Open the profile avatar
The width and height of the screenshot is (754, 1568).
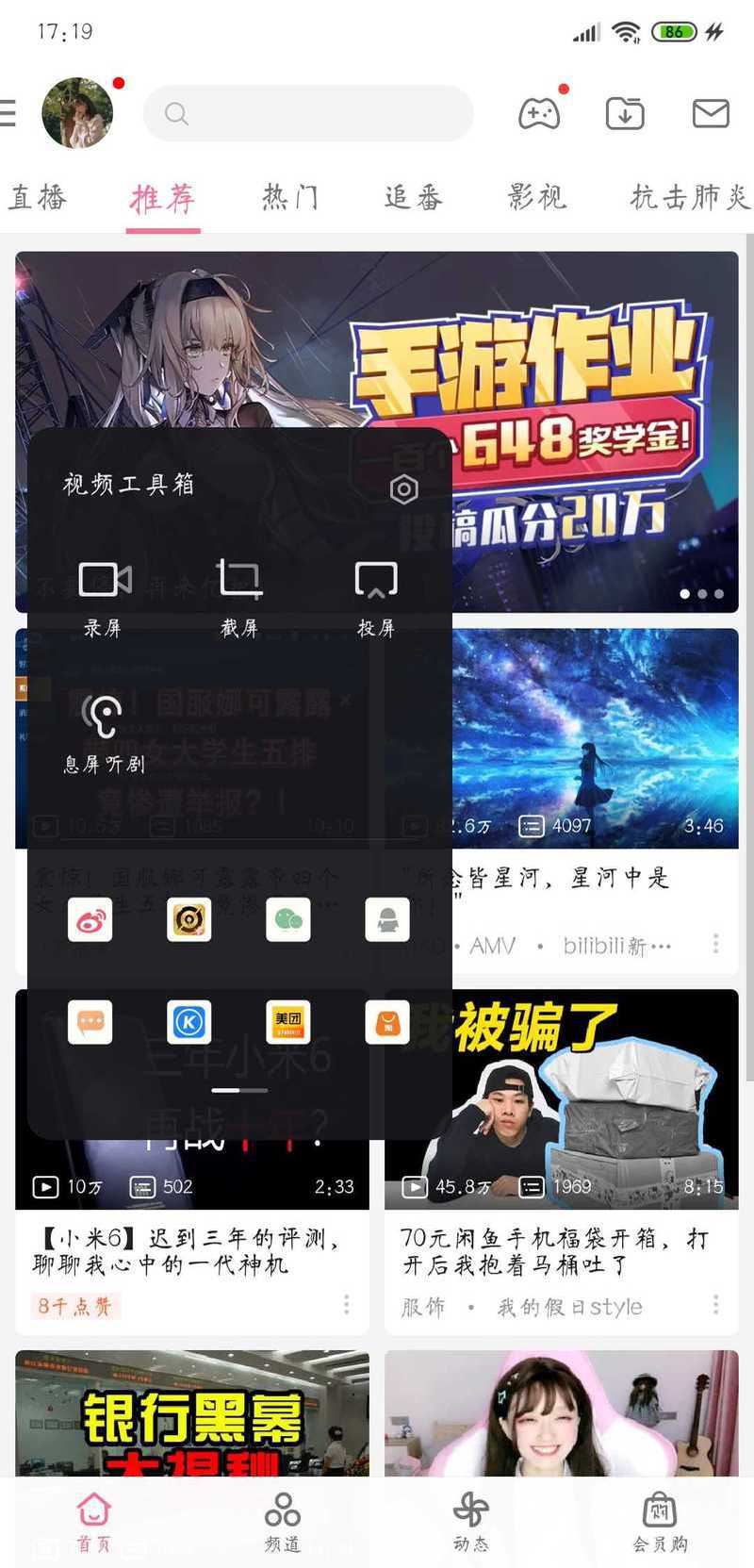77,113
